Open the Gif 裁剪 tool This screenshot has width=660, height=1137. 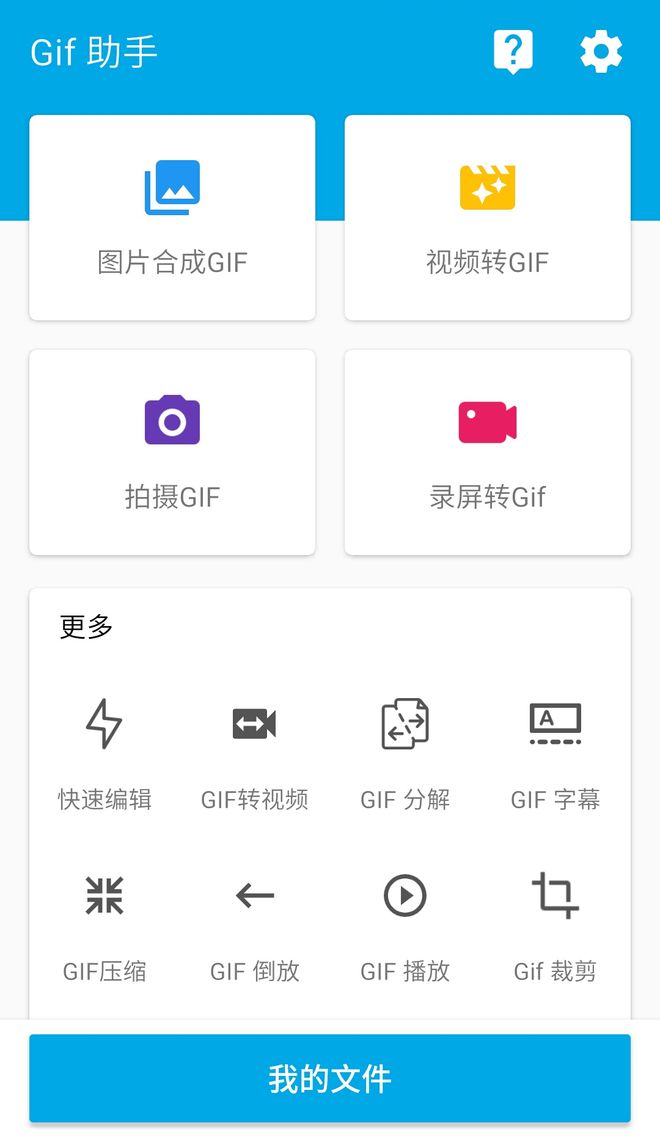tap(555, 920)
